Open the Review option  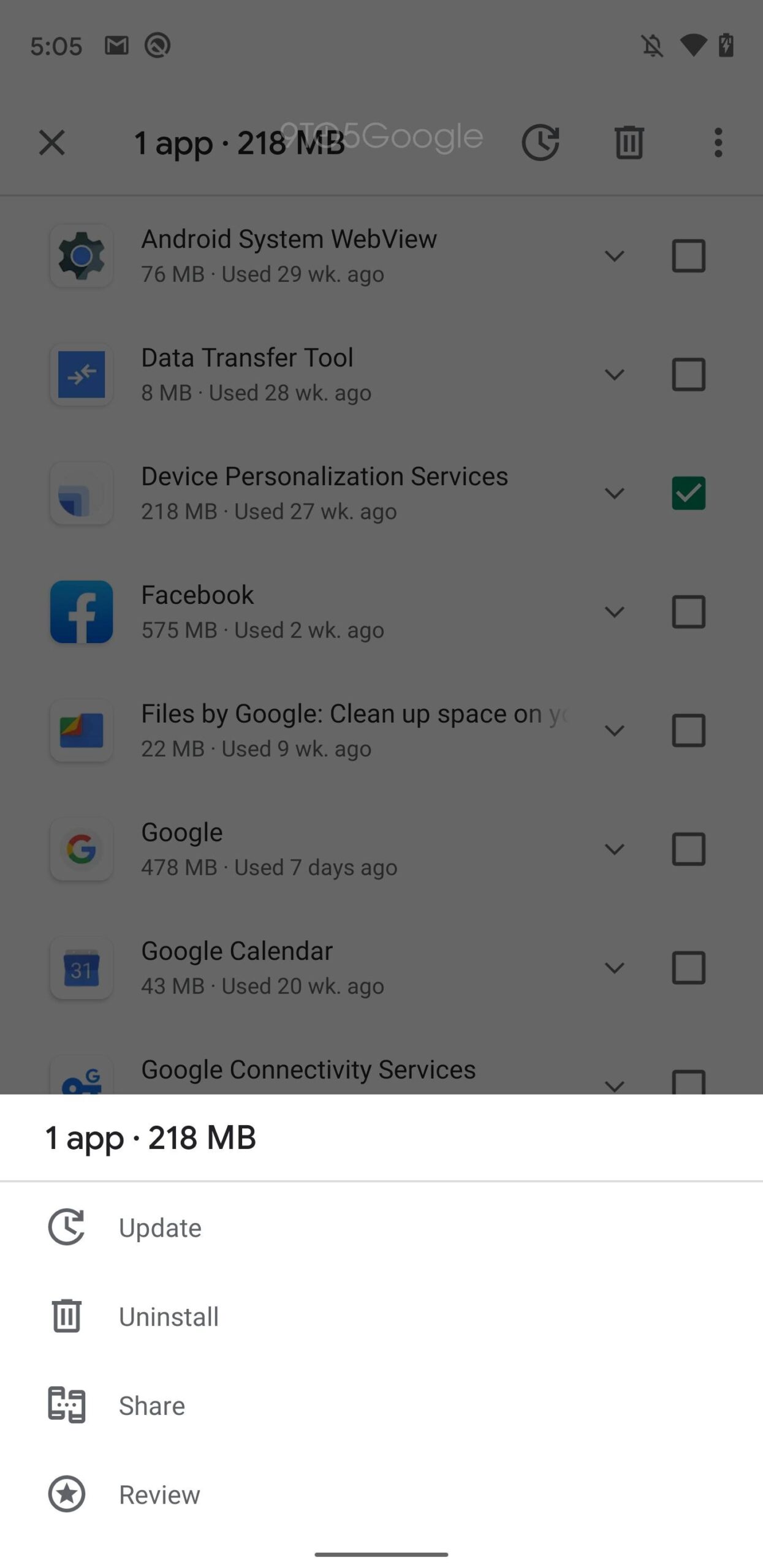point(381,1494)
